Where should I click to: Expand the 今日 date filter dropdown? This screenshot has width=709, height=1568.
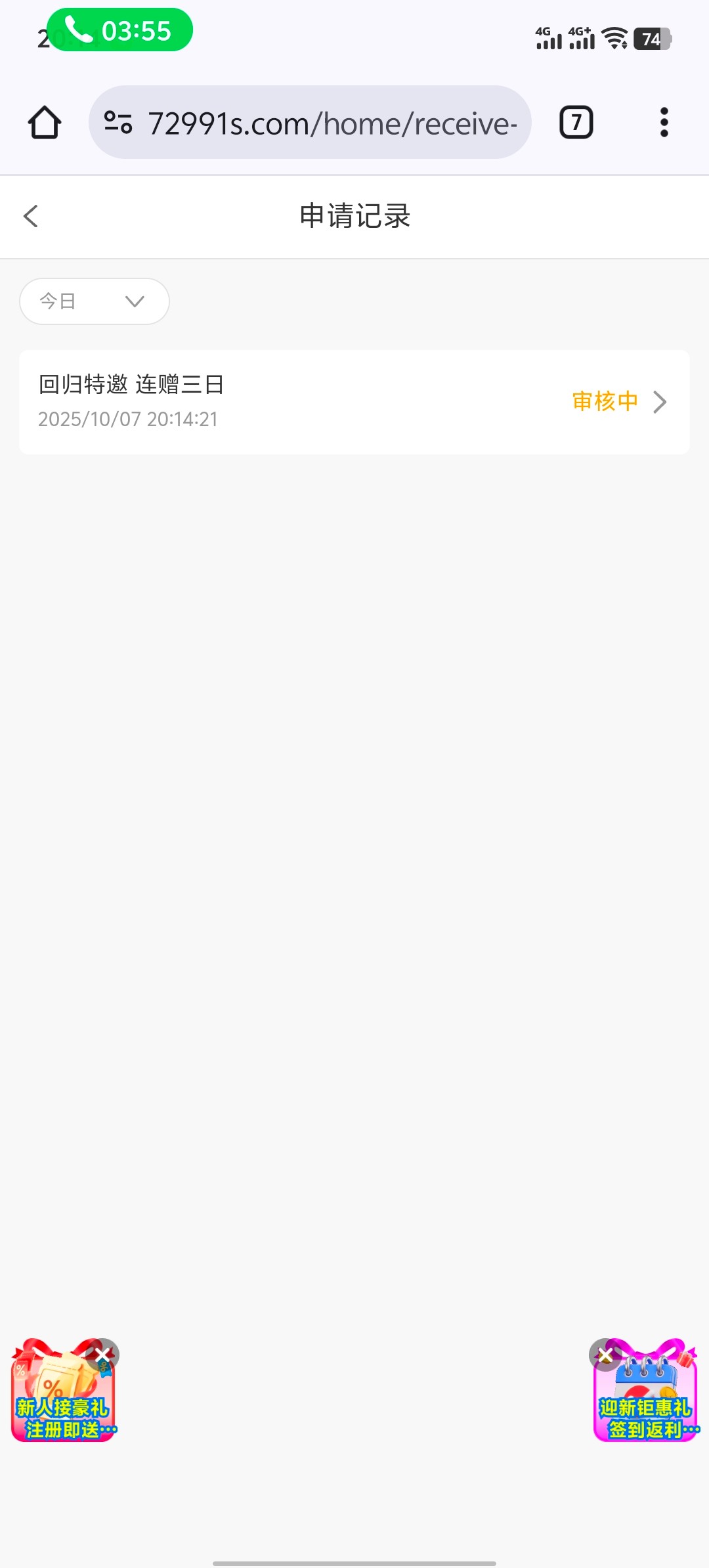pyautogui.click(x=95, y=301)
